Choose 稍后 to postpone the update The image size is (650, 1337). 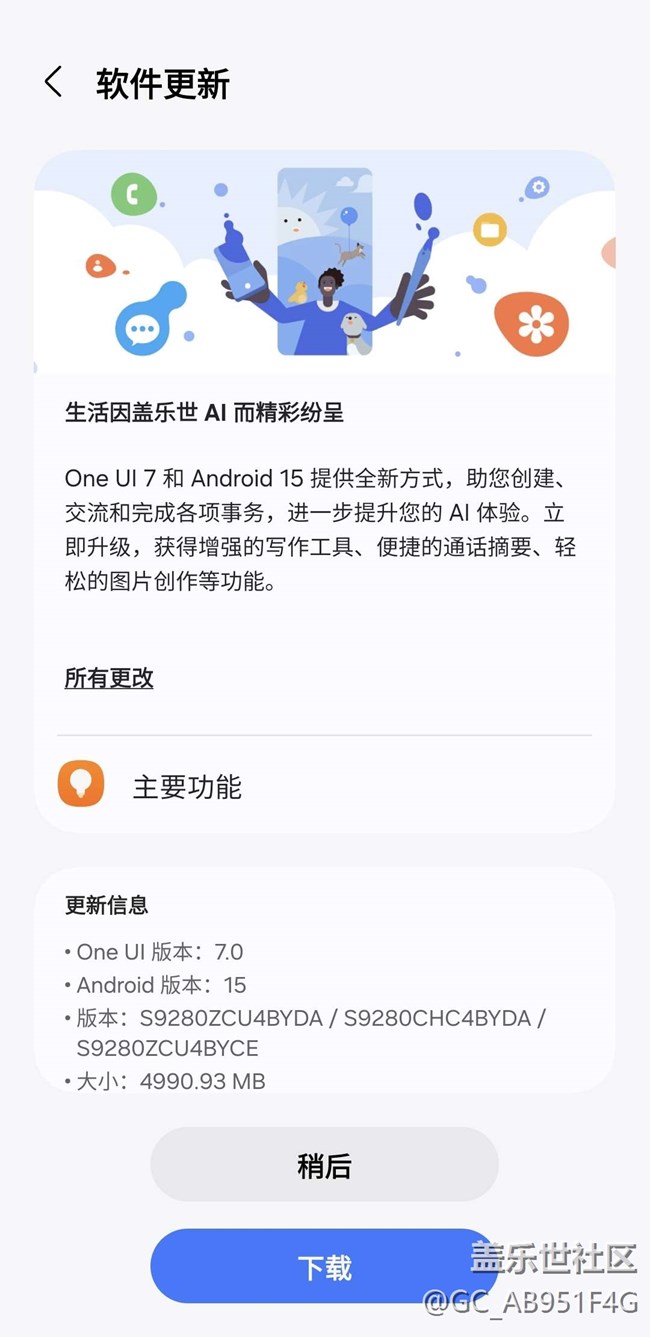pyautogui.click(x=324, y=1165)
